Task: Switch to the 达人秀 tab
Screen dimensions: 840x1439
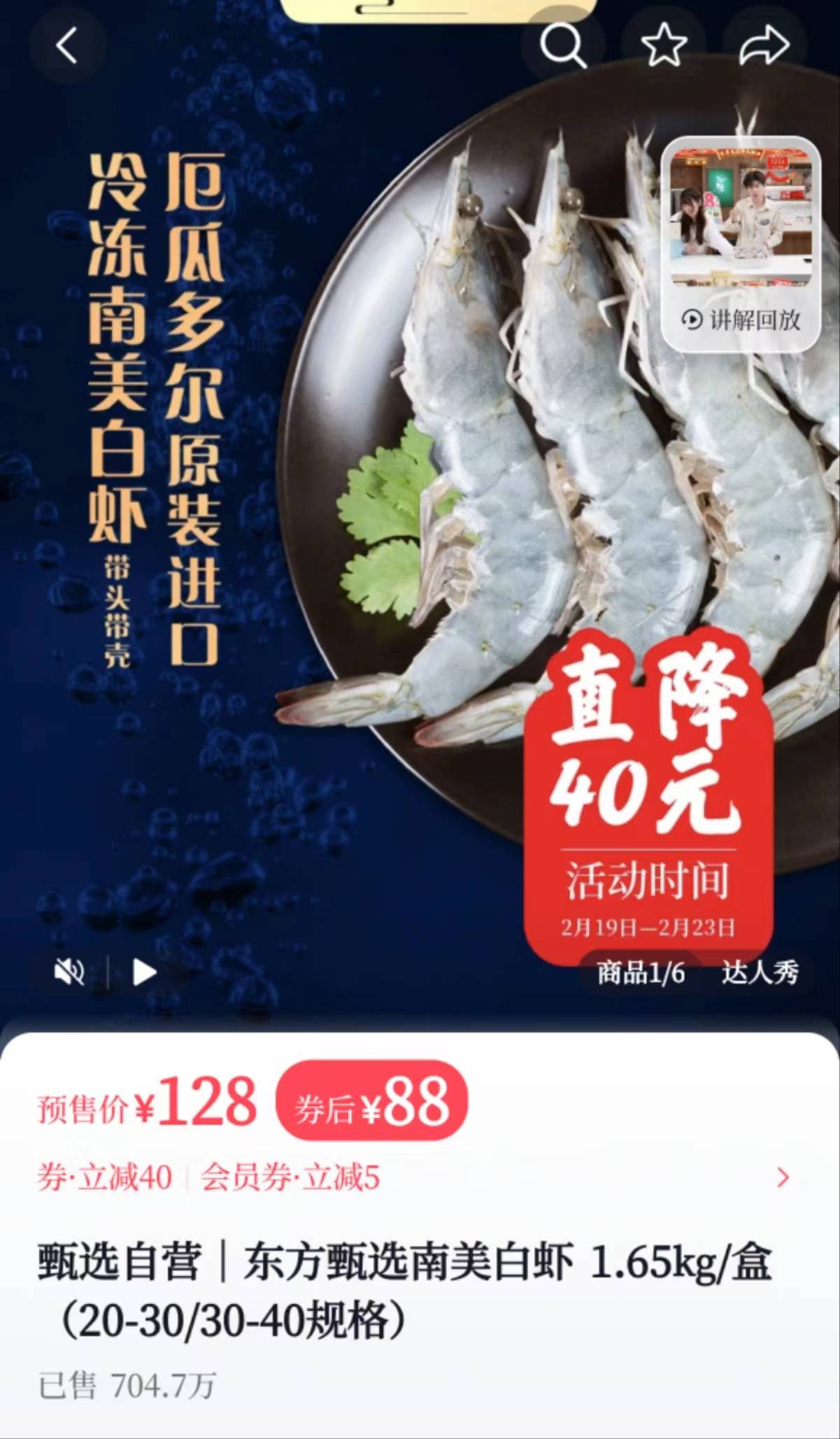Action: pos(760,972)
